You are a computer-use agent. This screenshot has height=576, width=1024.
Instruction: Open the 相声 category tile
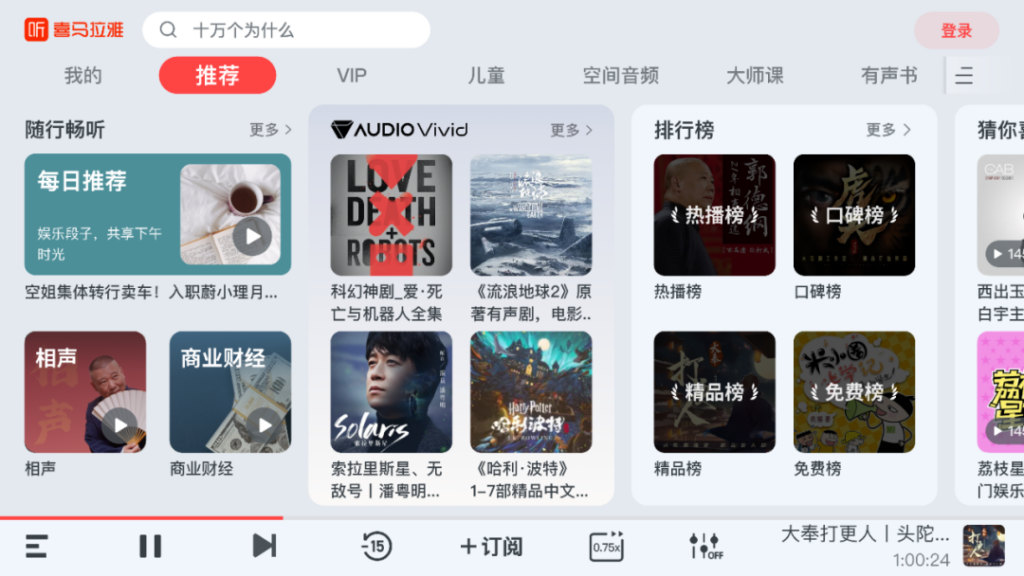(85, 392)
